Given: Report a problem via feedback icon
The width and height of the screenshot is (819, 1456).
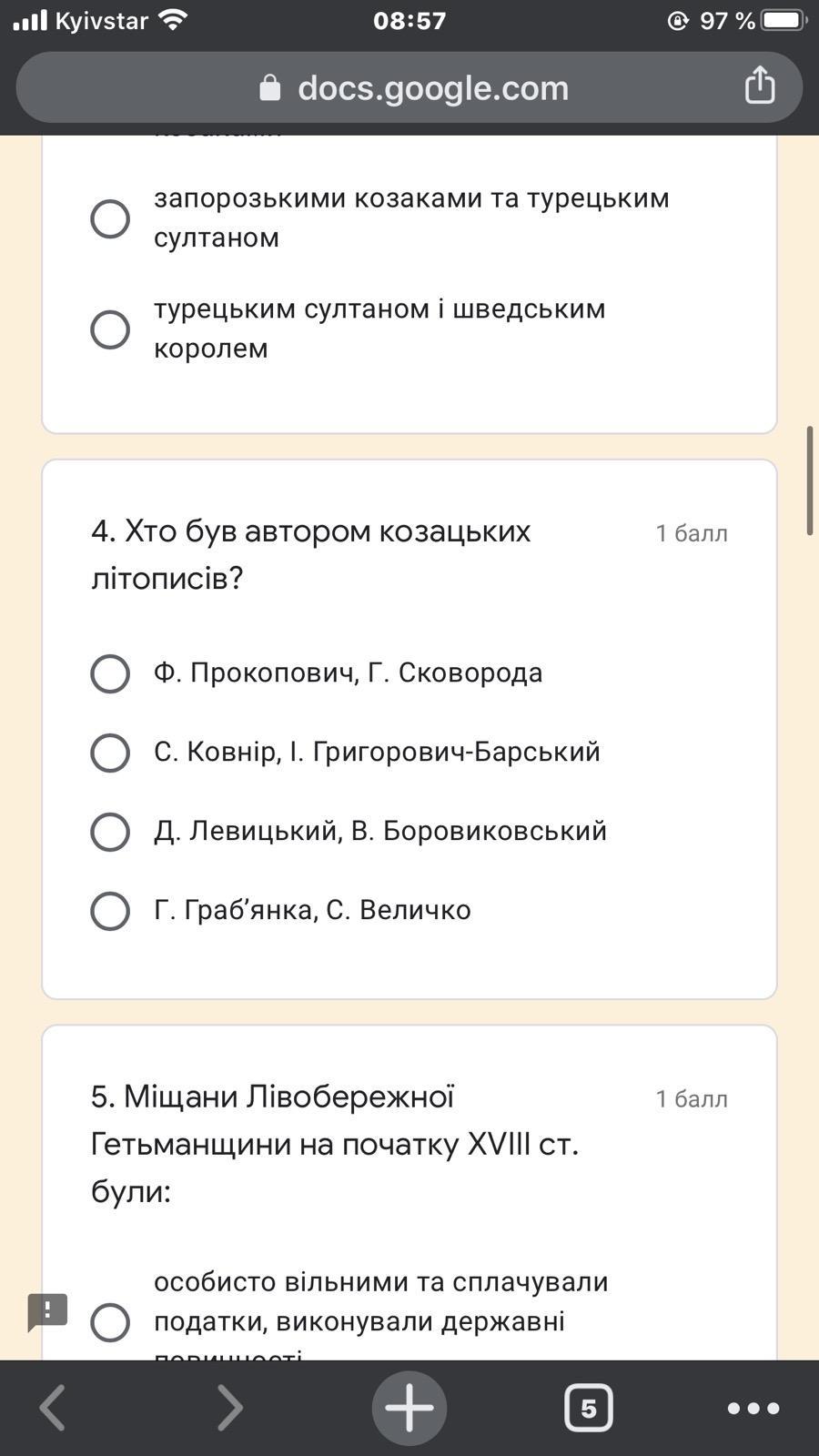Looking at the screenshot, I should coord(47,1312).
